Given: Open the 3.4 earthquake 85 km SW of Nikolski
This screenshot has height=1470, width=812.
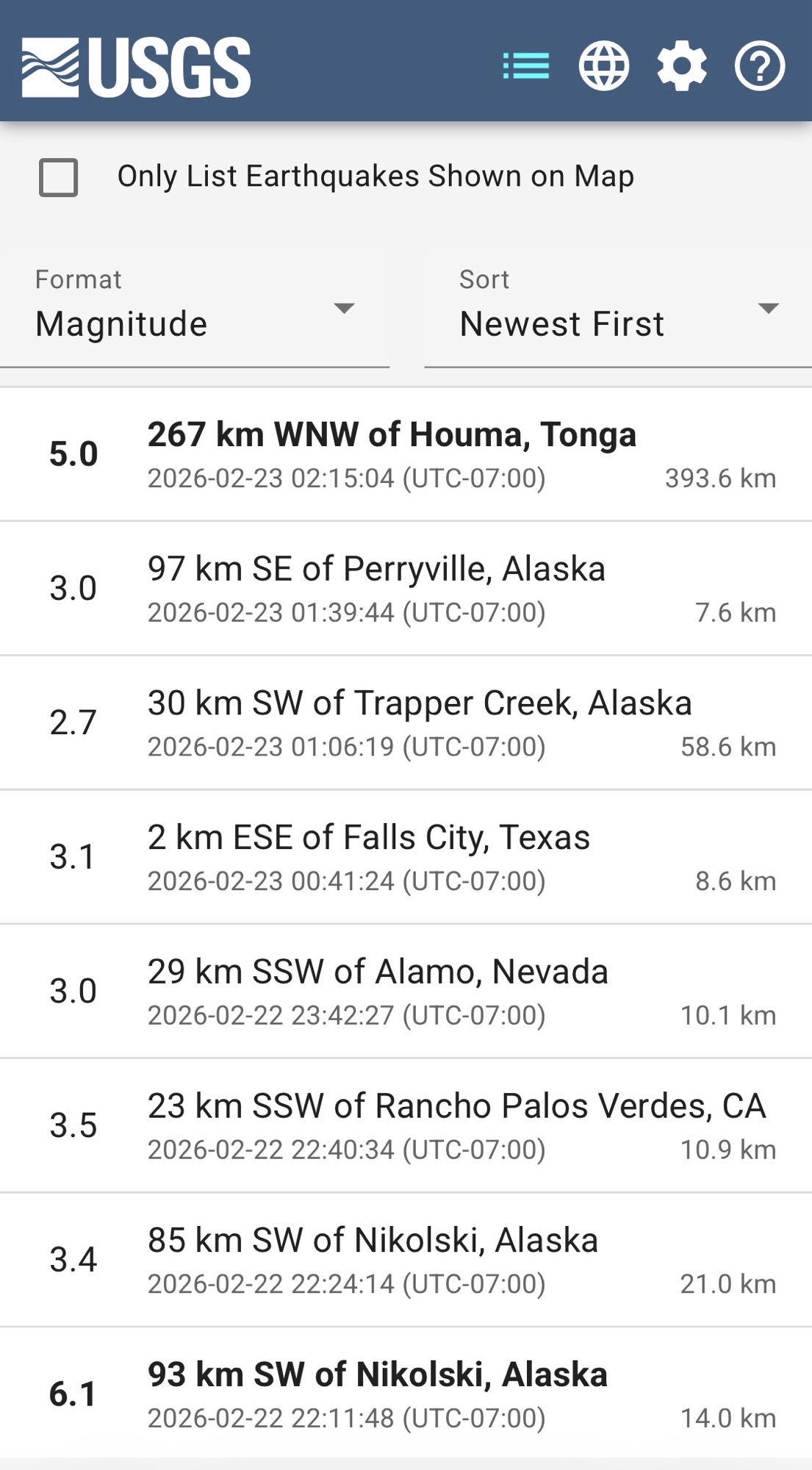Looking at the screenshot, I should click(x=406, y=1261).
